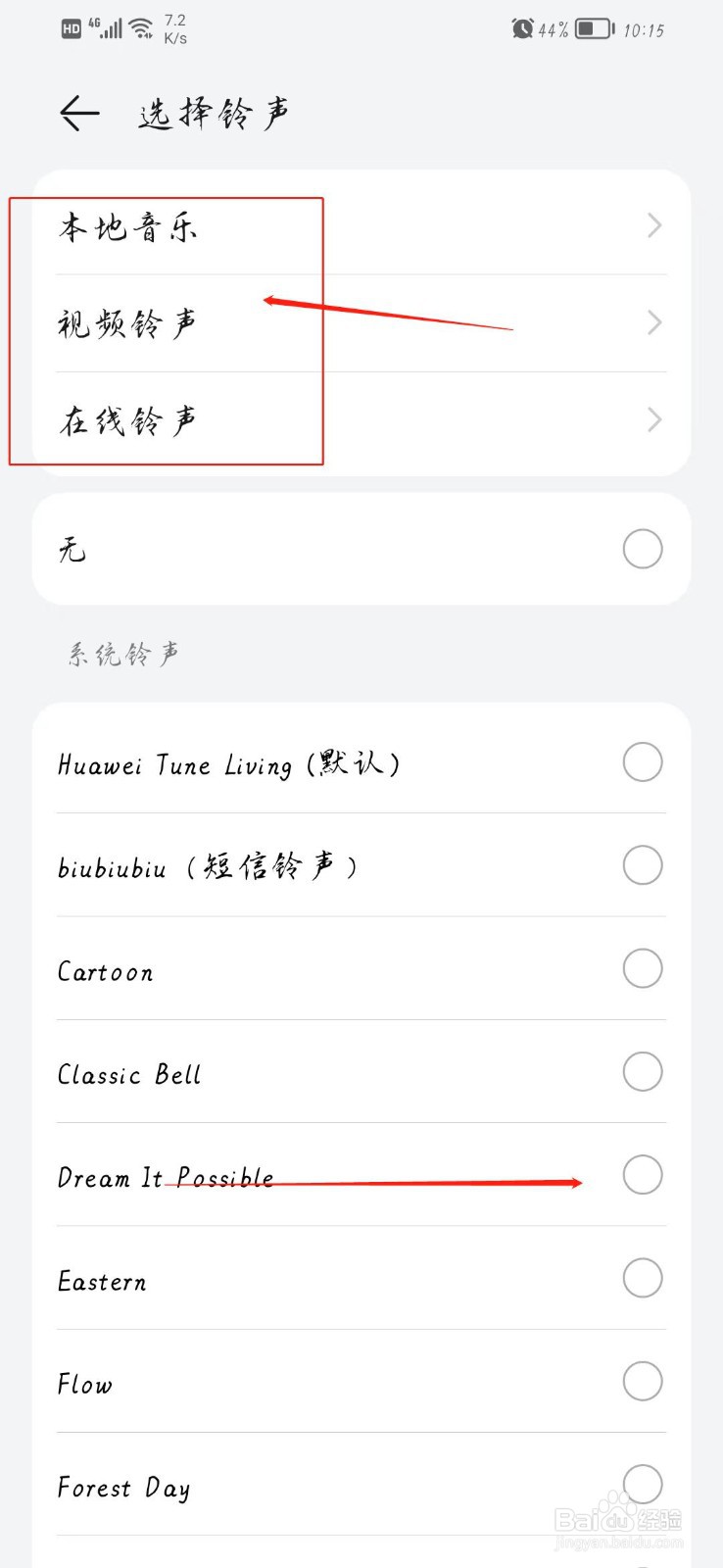The width and height of the screenshot is (723, 1568).
Task: Expand the 本地音乐 row chevron
Action: coord(653,225)
